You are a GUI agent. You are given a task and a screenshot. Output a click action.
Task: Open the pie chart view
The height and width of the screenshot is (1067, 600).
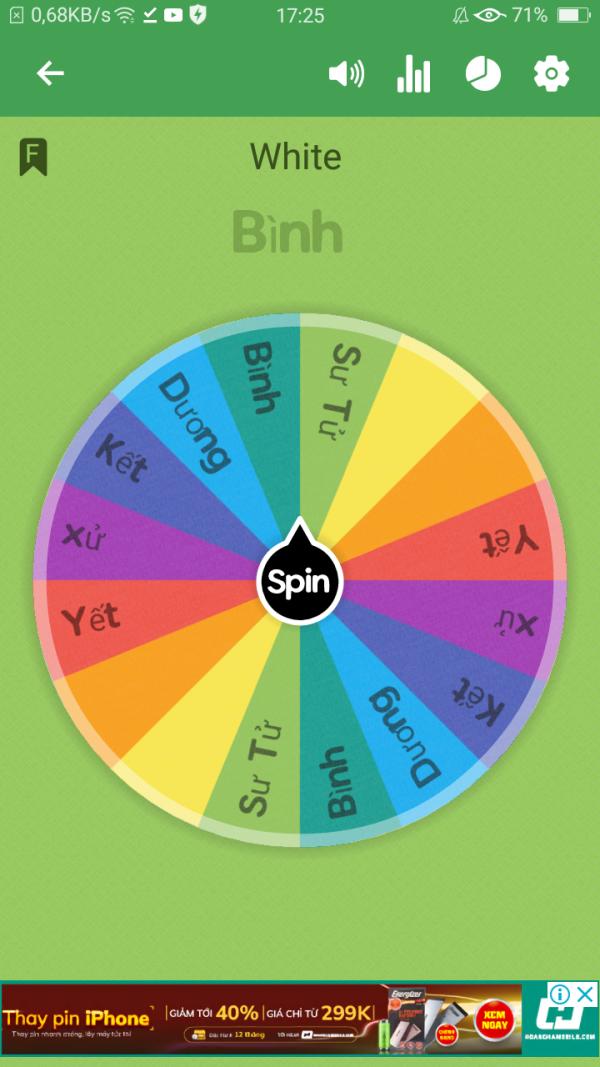[x=483, y=74]
